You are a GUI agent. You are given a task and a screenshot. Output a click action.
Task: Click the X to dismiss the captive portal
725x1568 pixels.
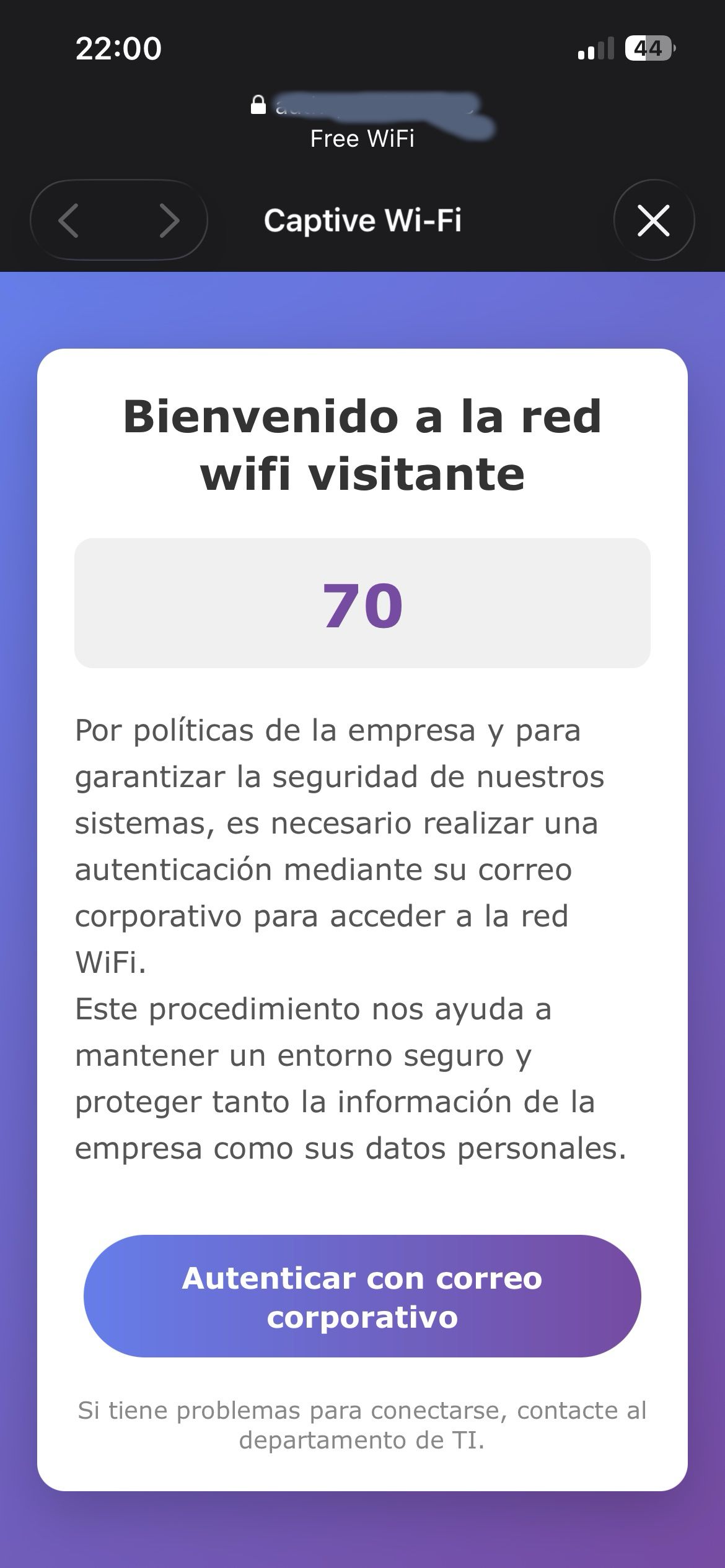[653, 221]
